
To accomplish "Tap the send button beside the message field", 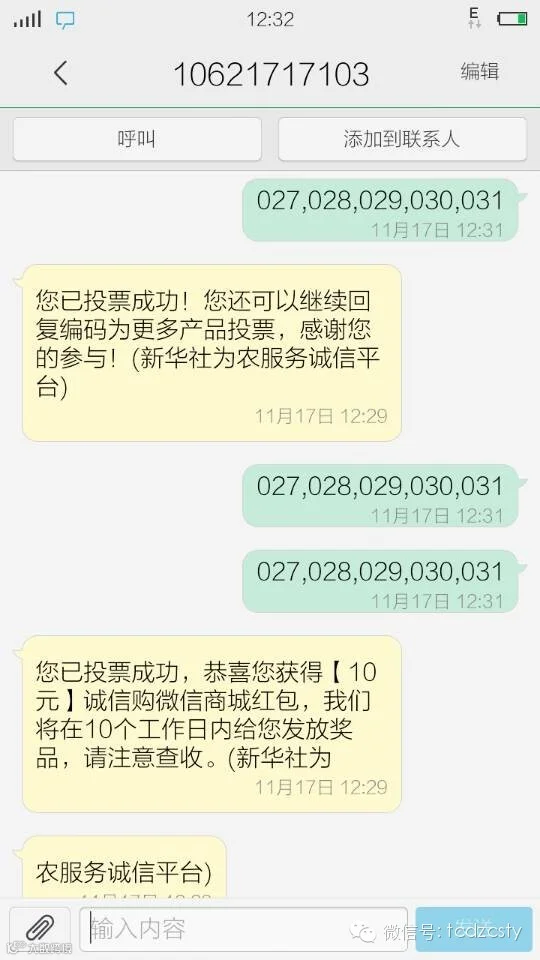I will point(474,930).
